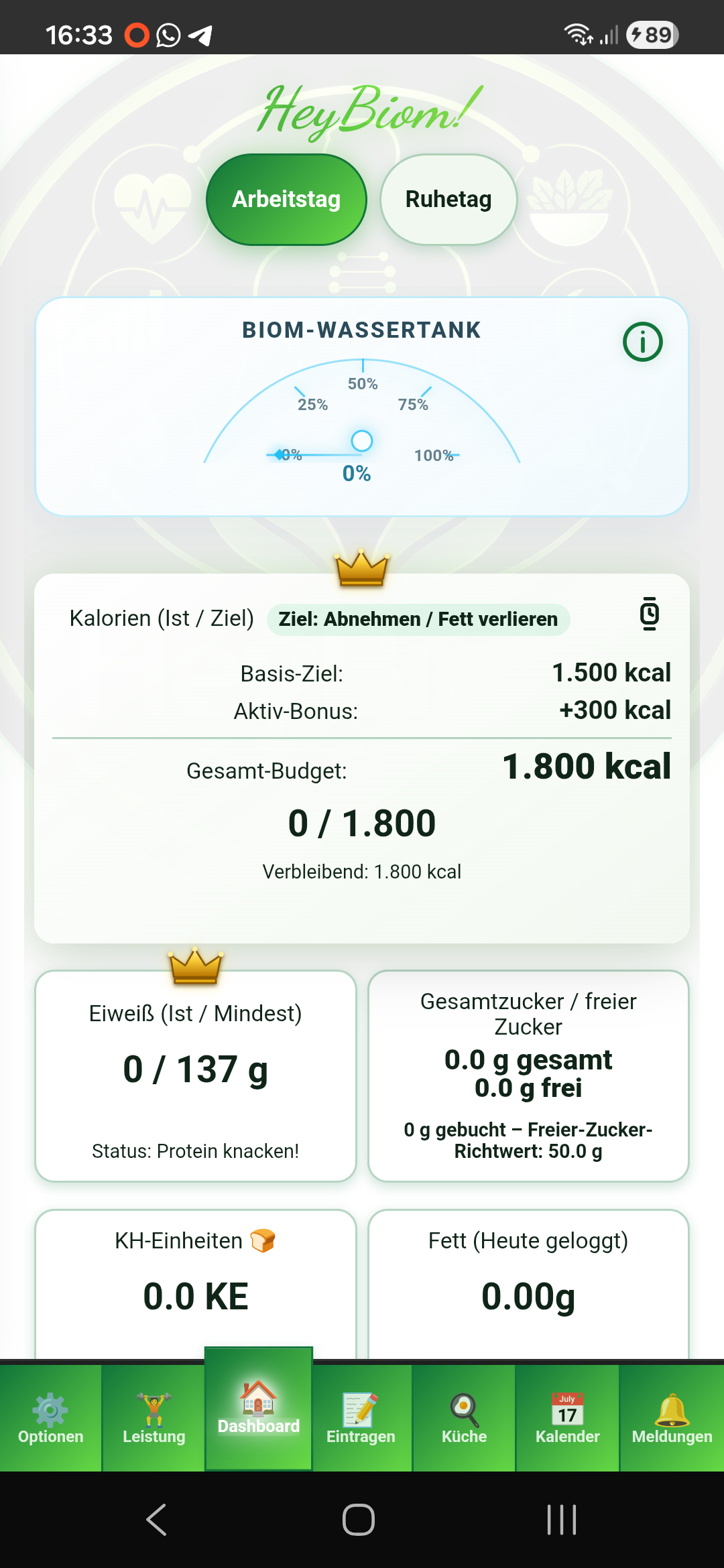Screen dimensions: 724x1568
Task: Open the Kalender tab
Action: point(567,1419)
